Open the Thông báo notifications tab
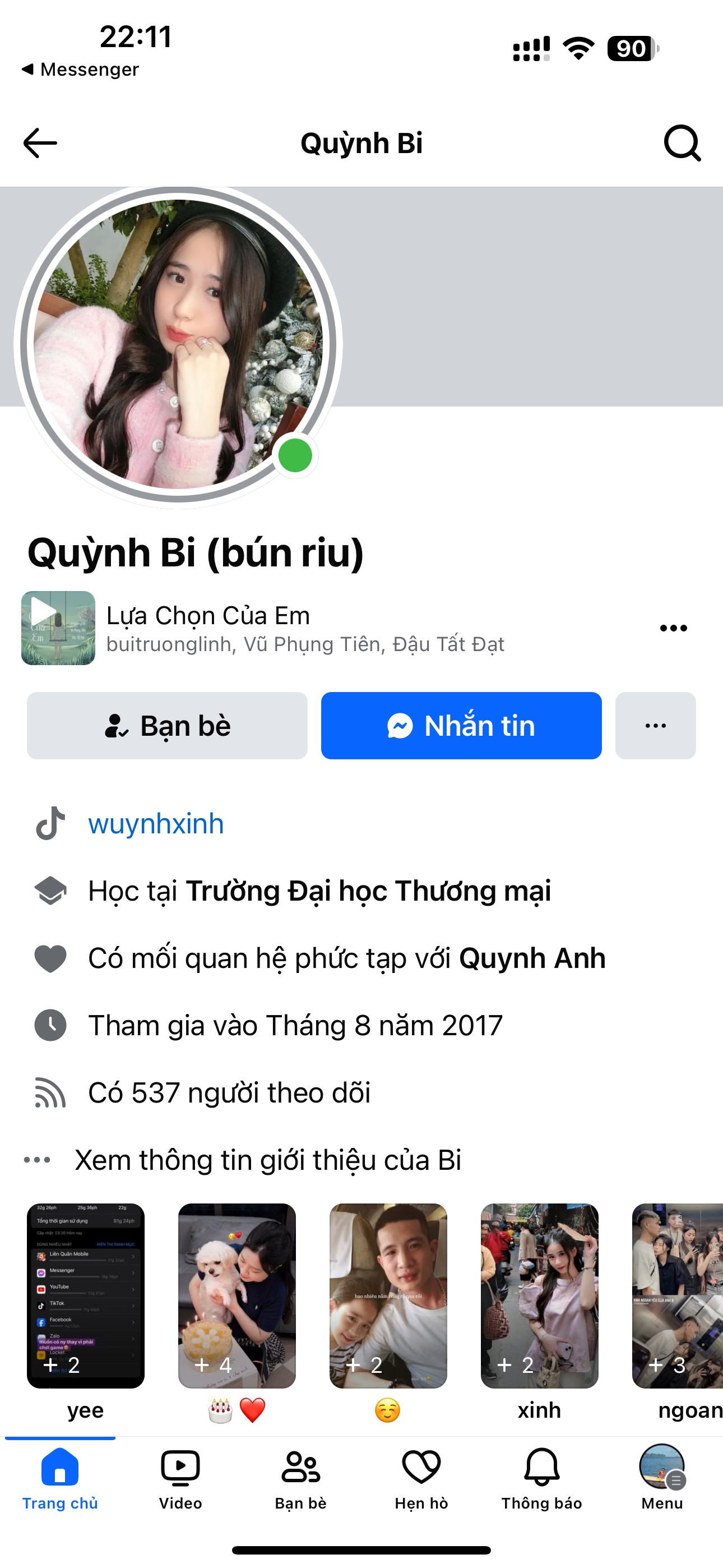The height and width of the screenshot is (1568, 723). click(x=541, y=1477)
